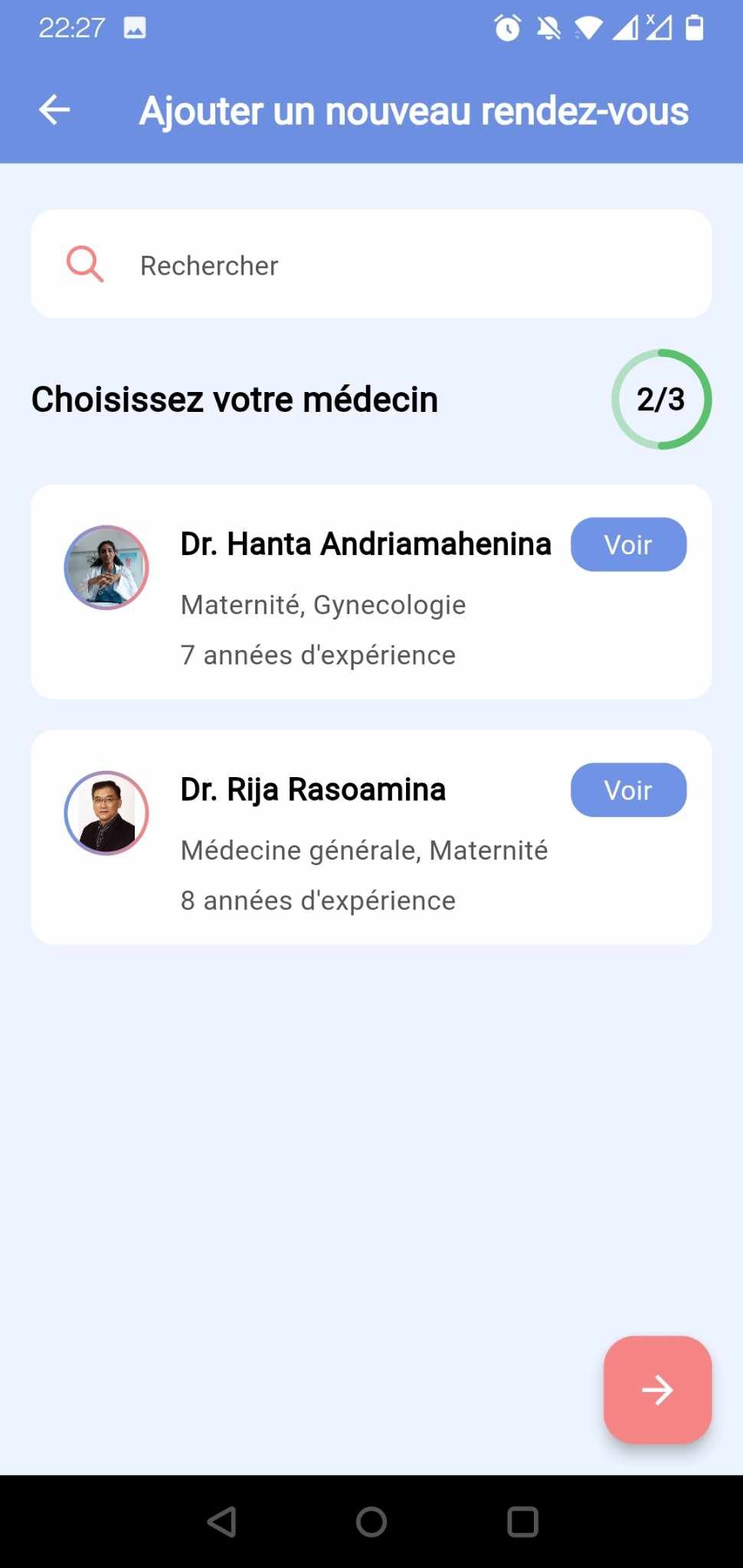Tap the Rechercher search field
The height and width of the screenshot is (1568, 743).
tap(371, 264)
